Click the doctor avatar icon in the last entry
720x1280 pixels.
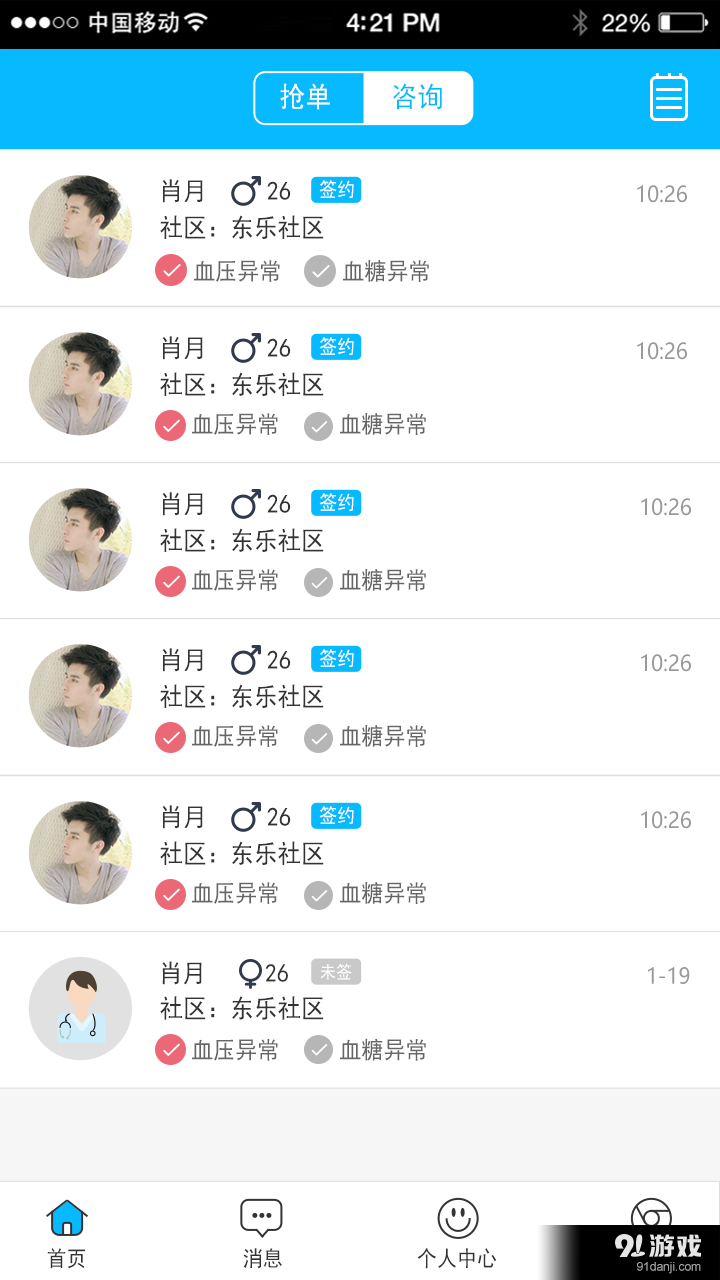(x=80, y=1008)
